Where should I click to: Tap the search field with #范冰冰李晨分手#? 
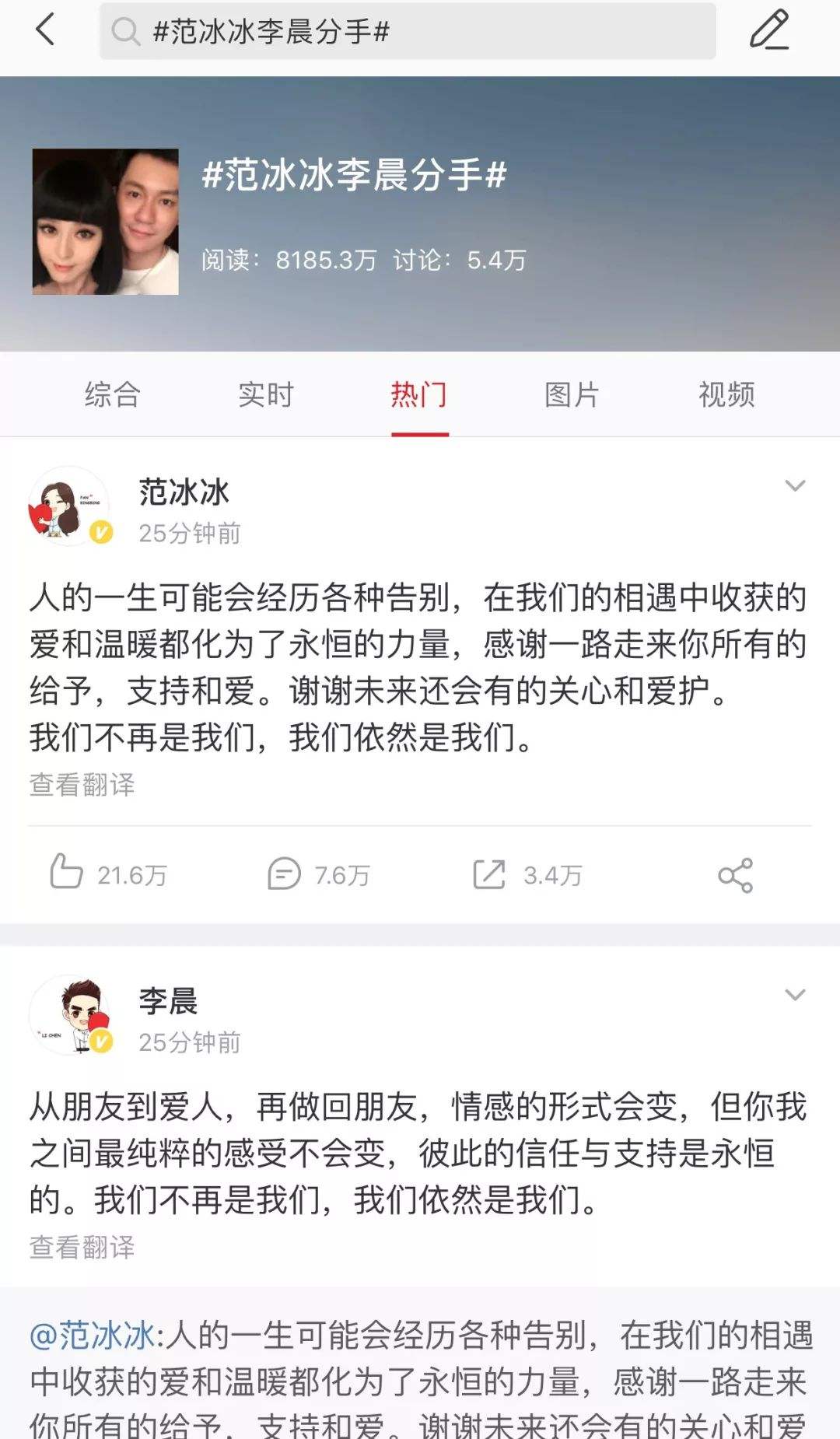(x=407, y=31)
